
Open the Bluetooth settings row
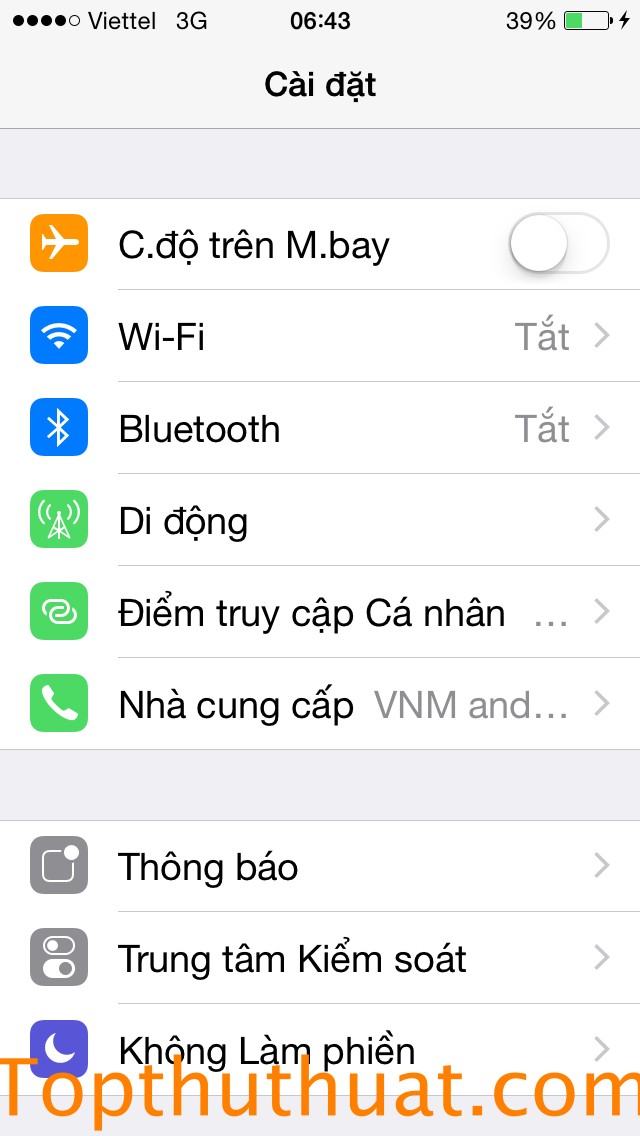pyautogui.click(x=320, y=428)
